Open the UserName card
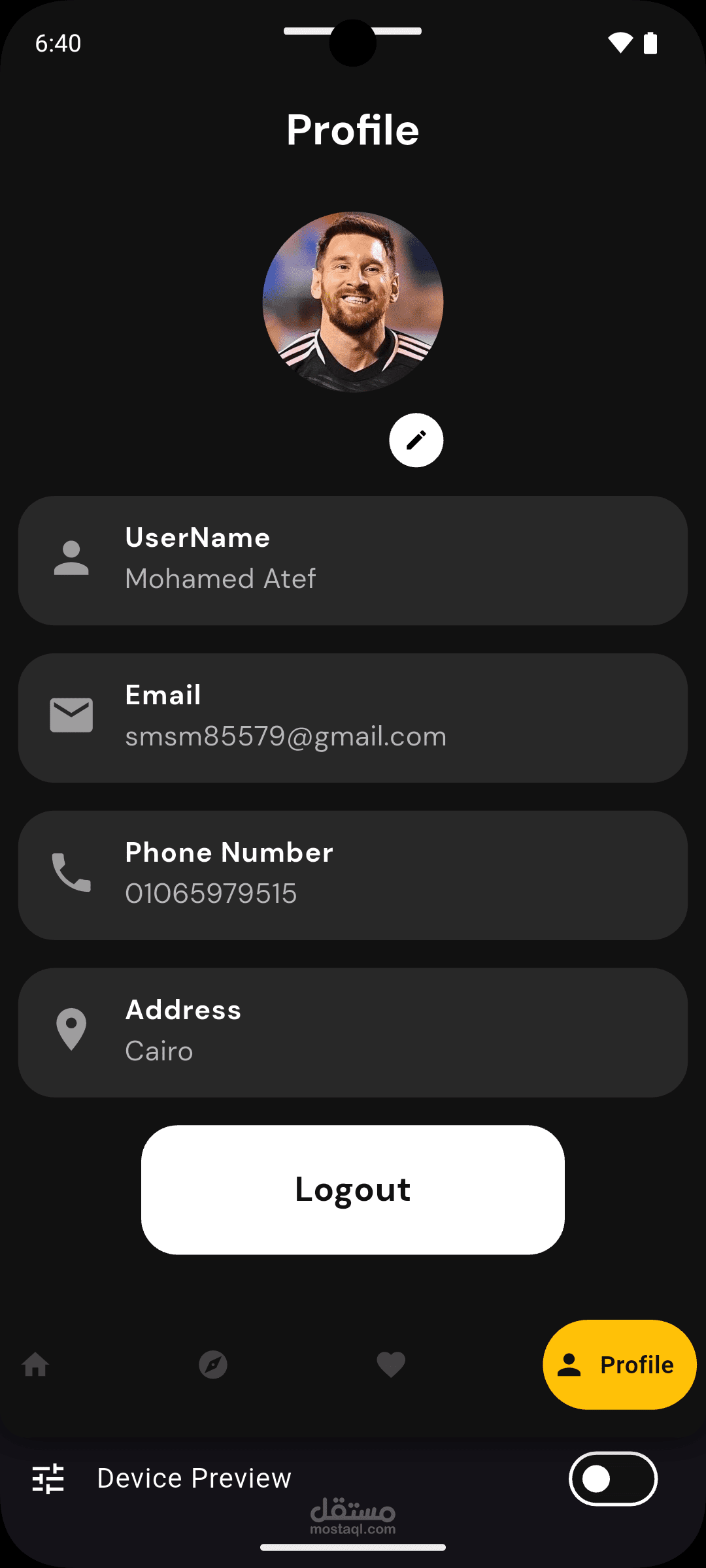 point(353,560)
